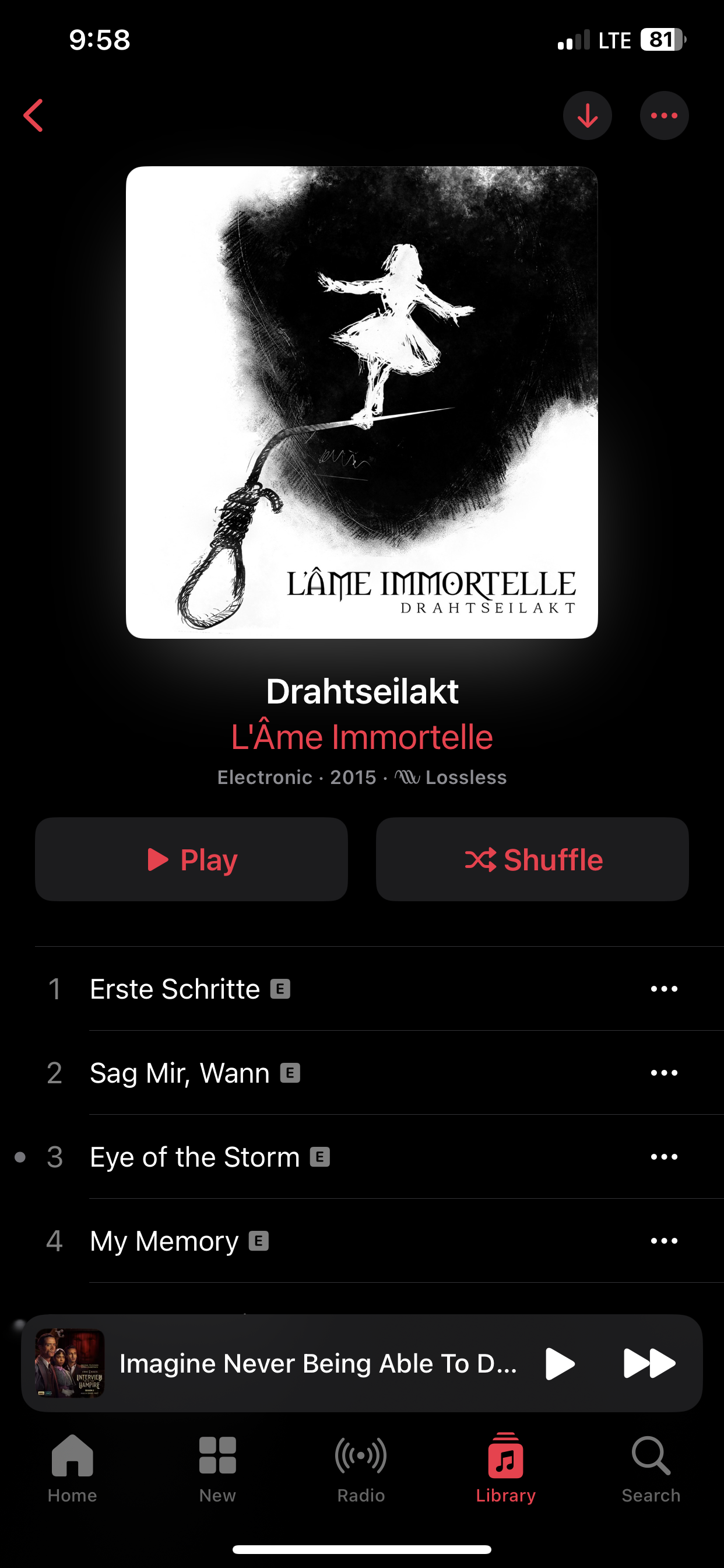Play track Erste Schritte
Screen dimensions: 724x1568
[x=175, y=989]
